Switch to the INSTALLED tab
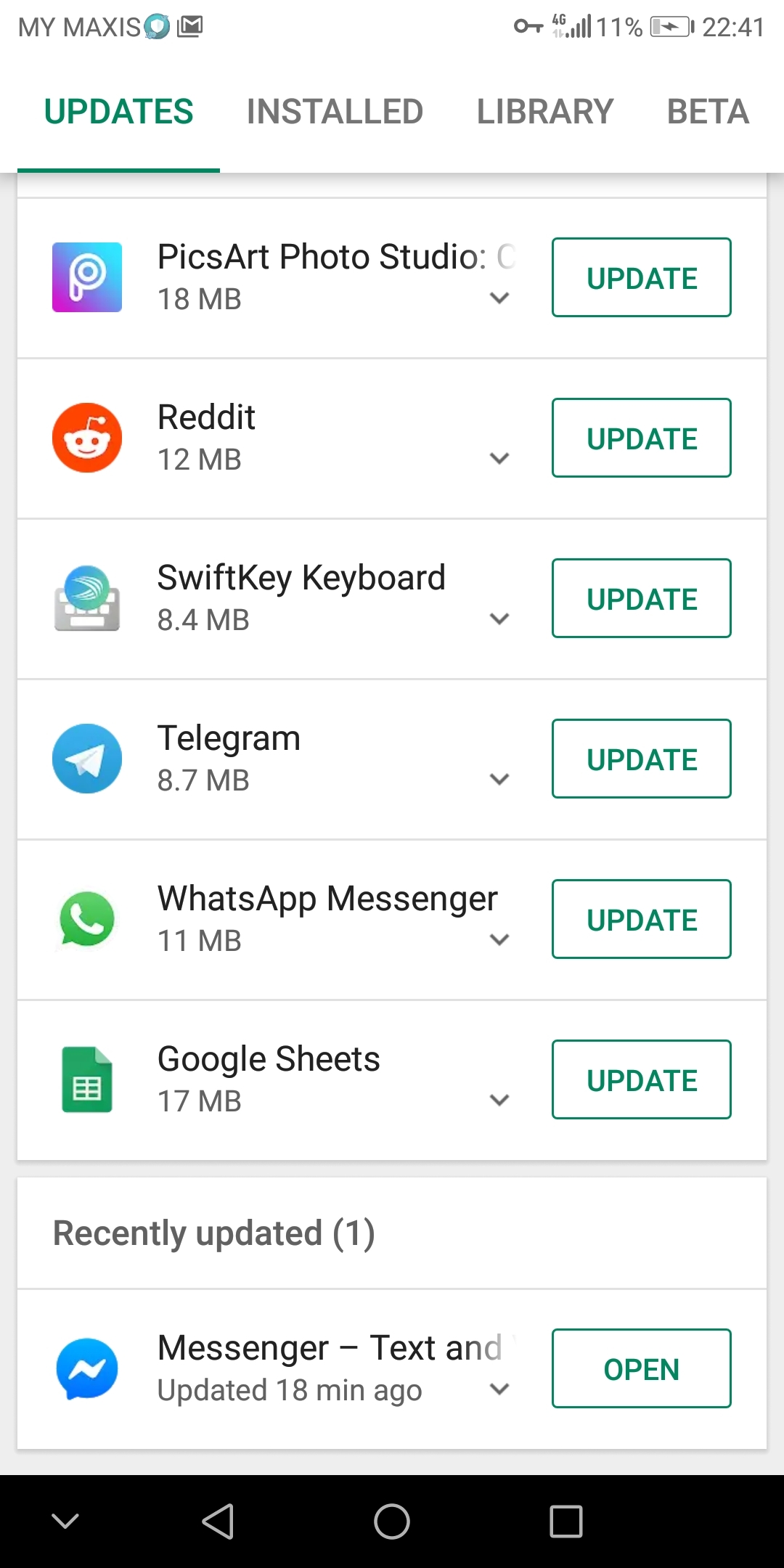Viewport: 784px width, 1568px height. (x=334, y=111)
